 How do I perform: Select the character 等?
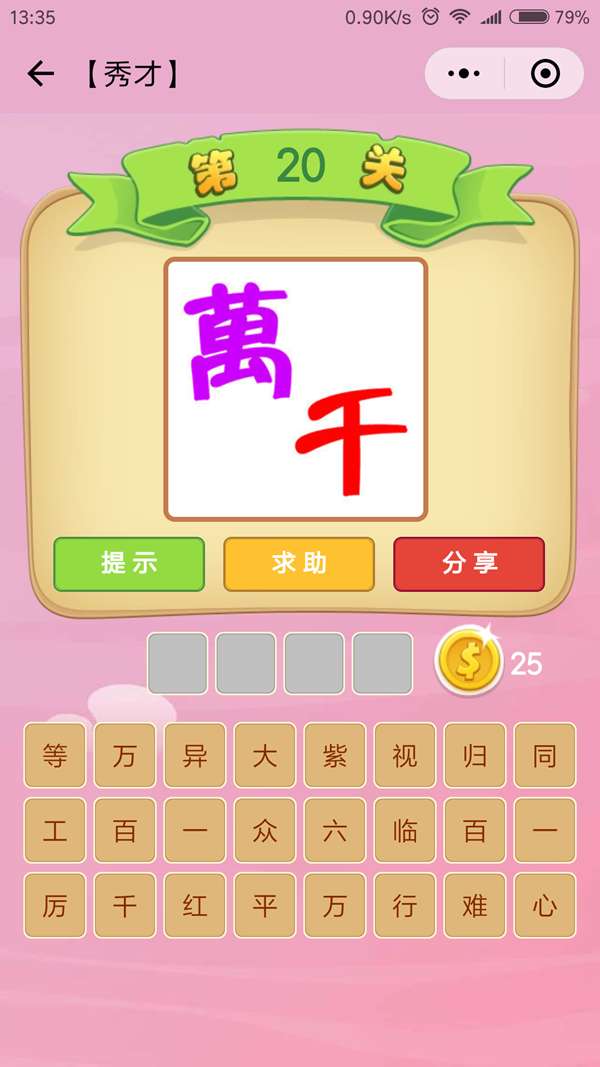click(55, 755)
